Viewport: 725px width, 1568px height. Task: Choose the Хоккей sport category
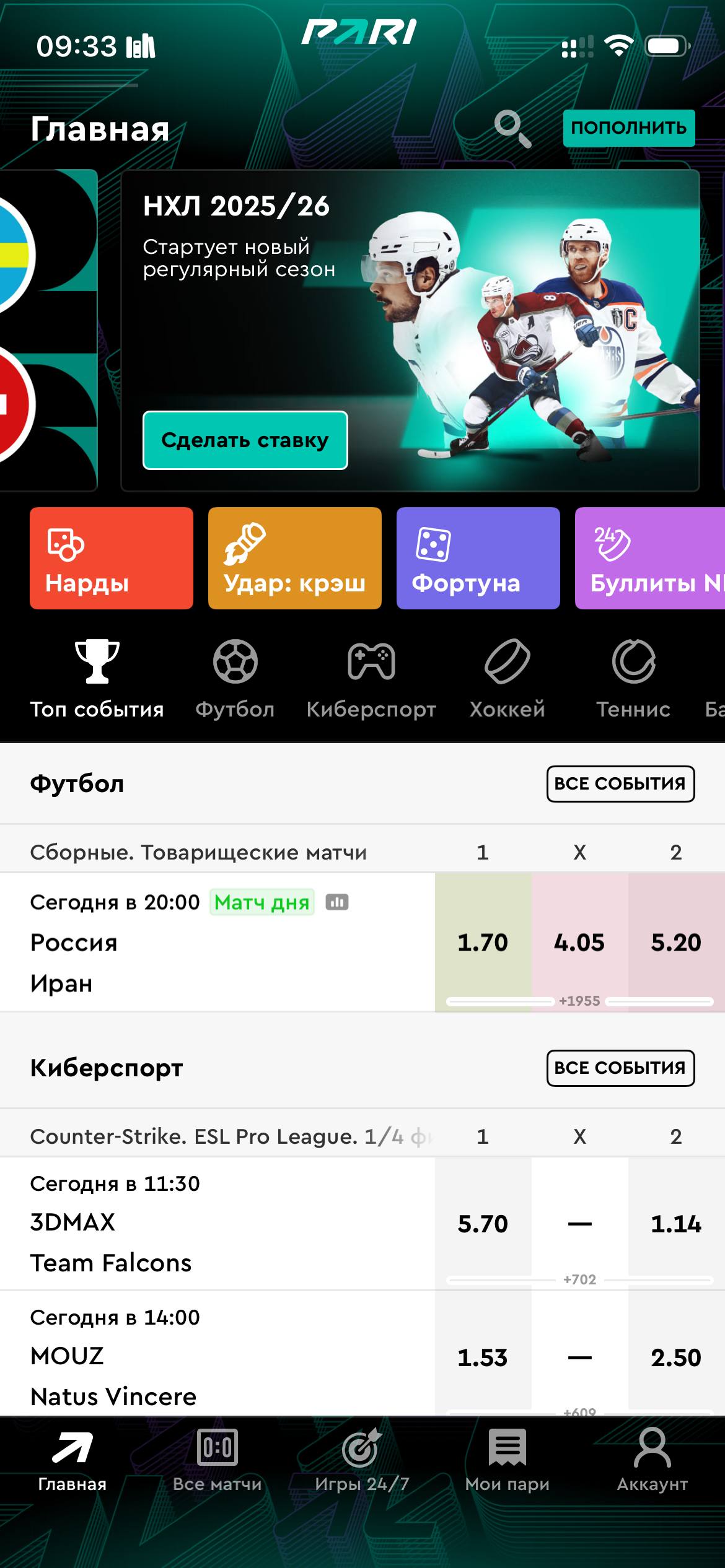tap(507, 679)
